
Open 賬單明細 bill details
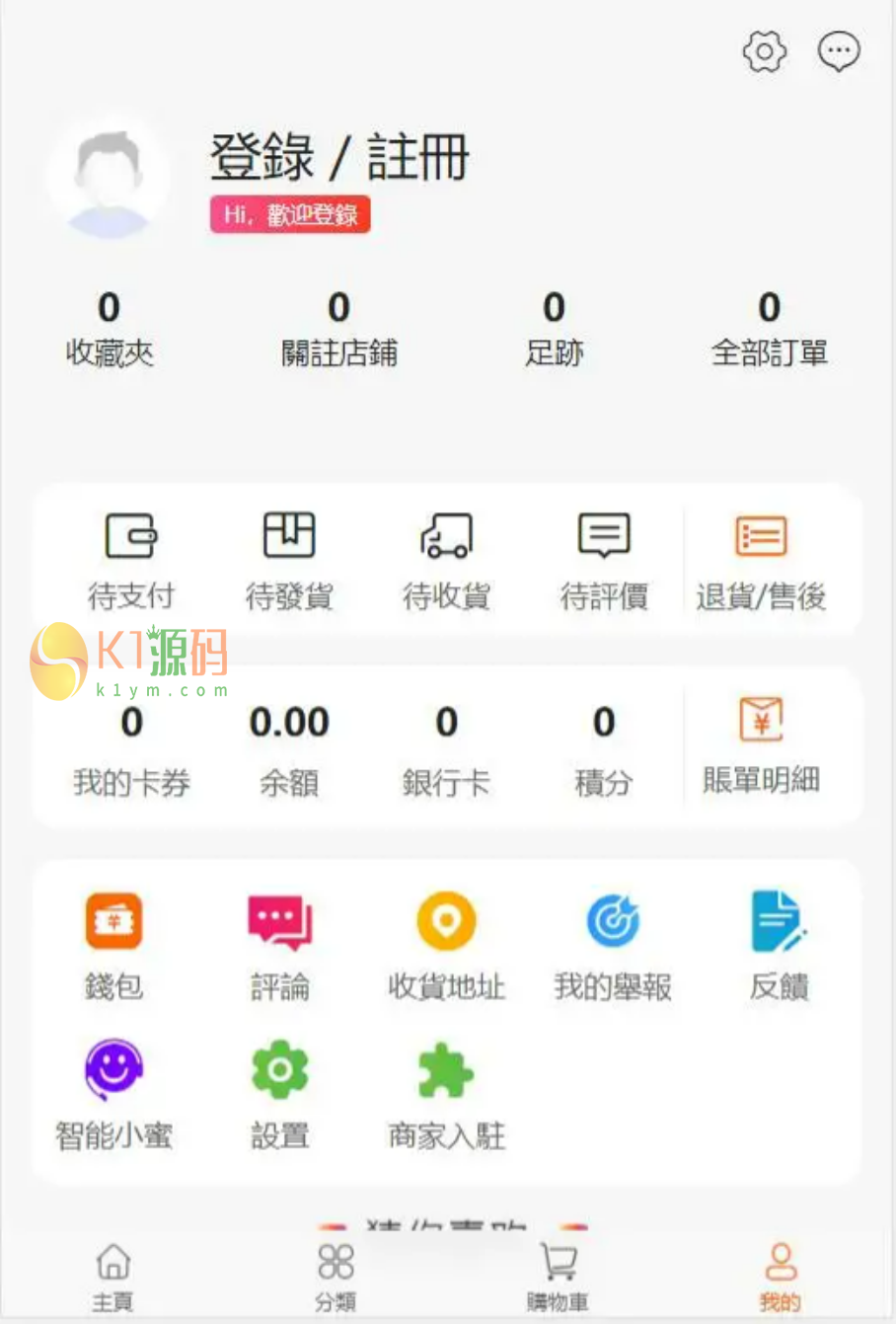tap(761, 745)
